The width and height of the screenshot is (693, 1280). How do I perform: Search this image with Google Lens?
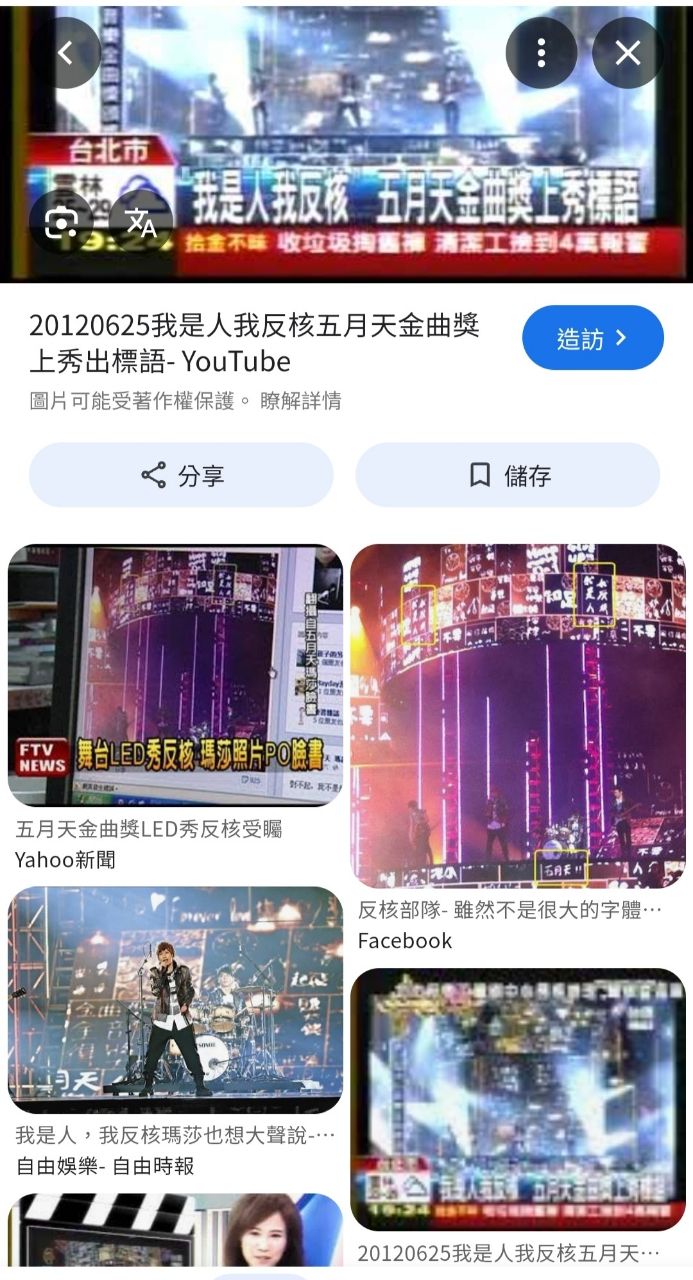[x=61, y=222]
